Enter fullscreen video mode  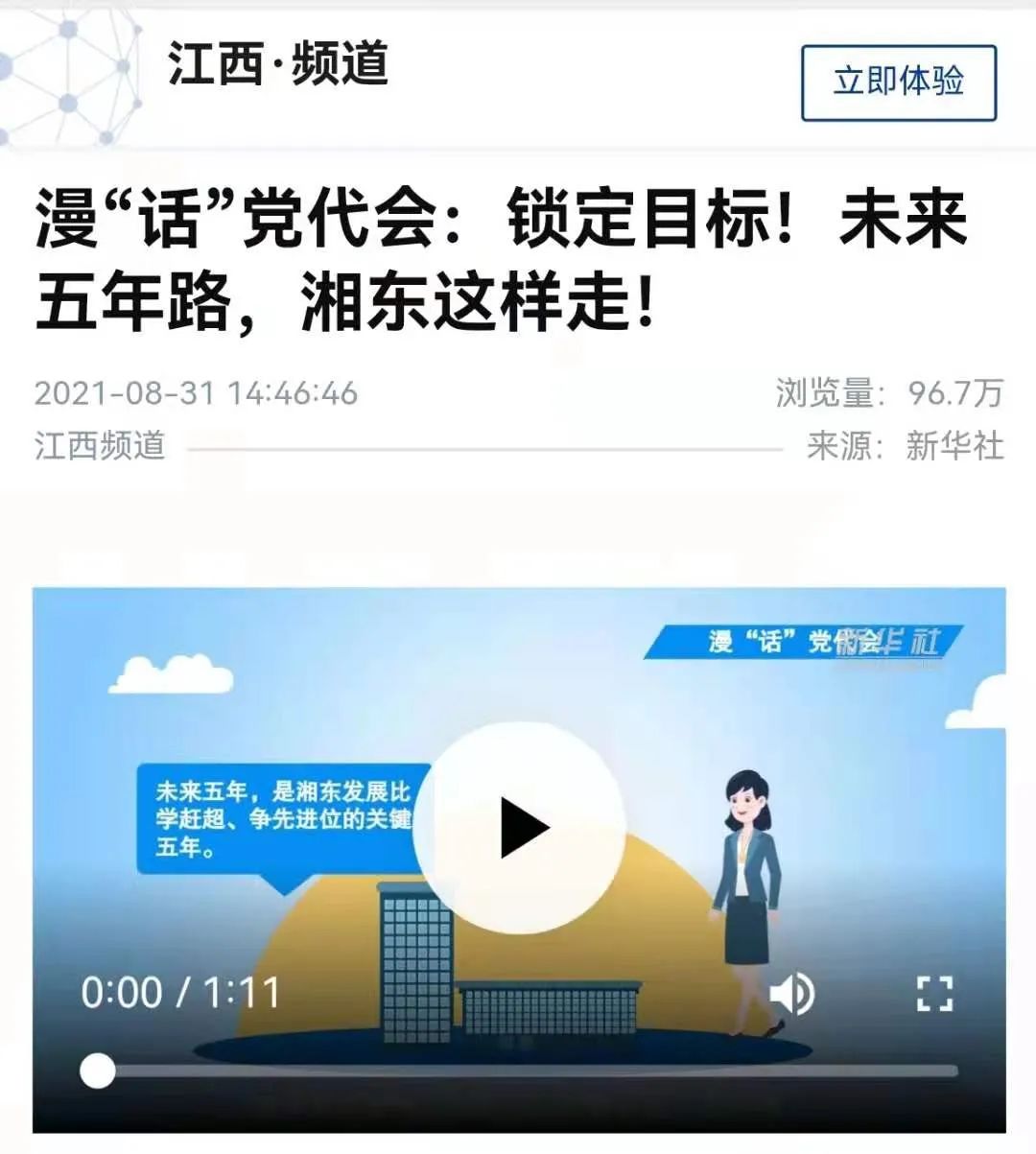click(933, 994)
